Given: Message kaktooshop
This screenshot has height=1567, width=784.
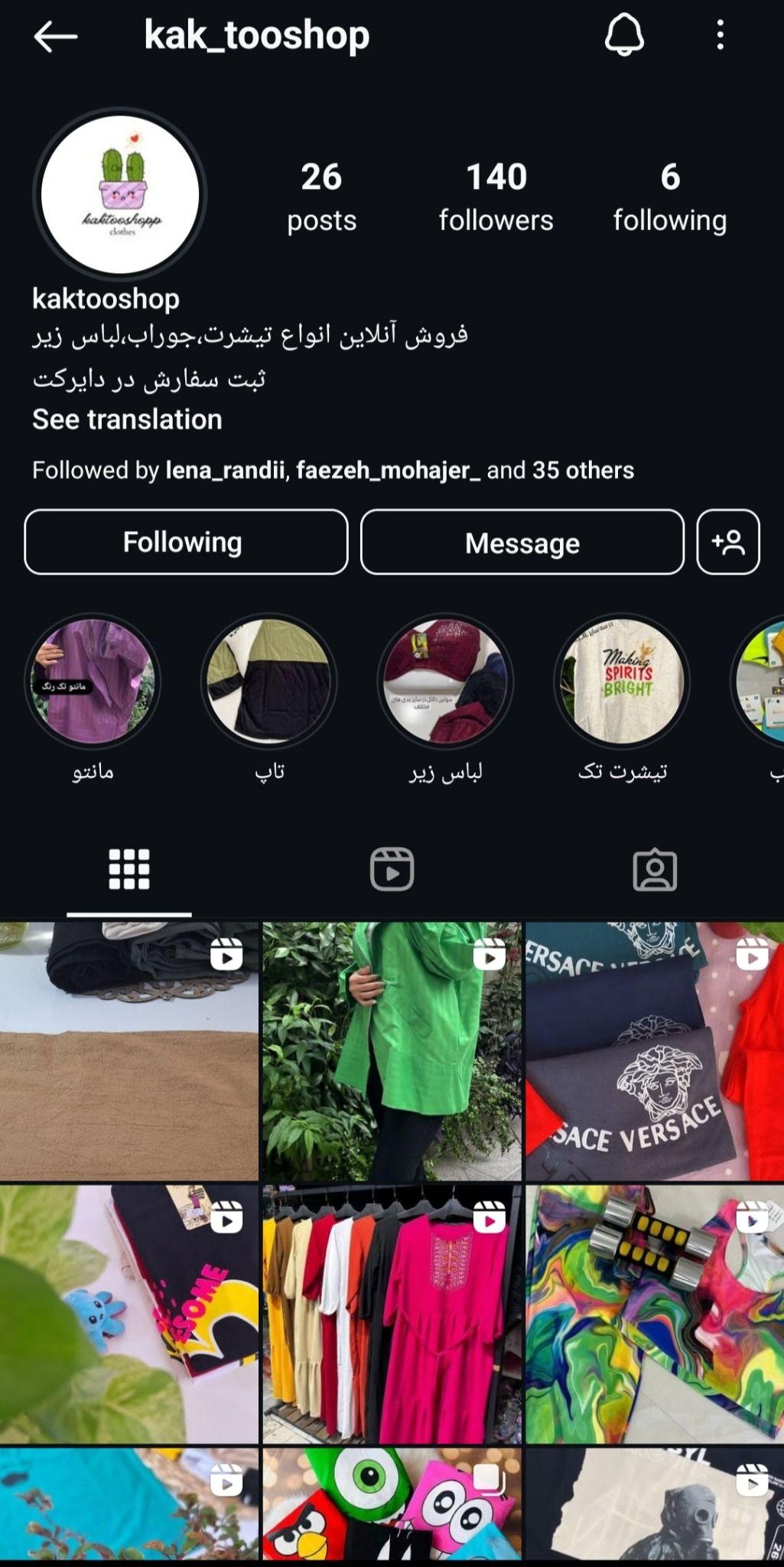Looking at the screenshot, I should tap(522, 542).
